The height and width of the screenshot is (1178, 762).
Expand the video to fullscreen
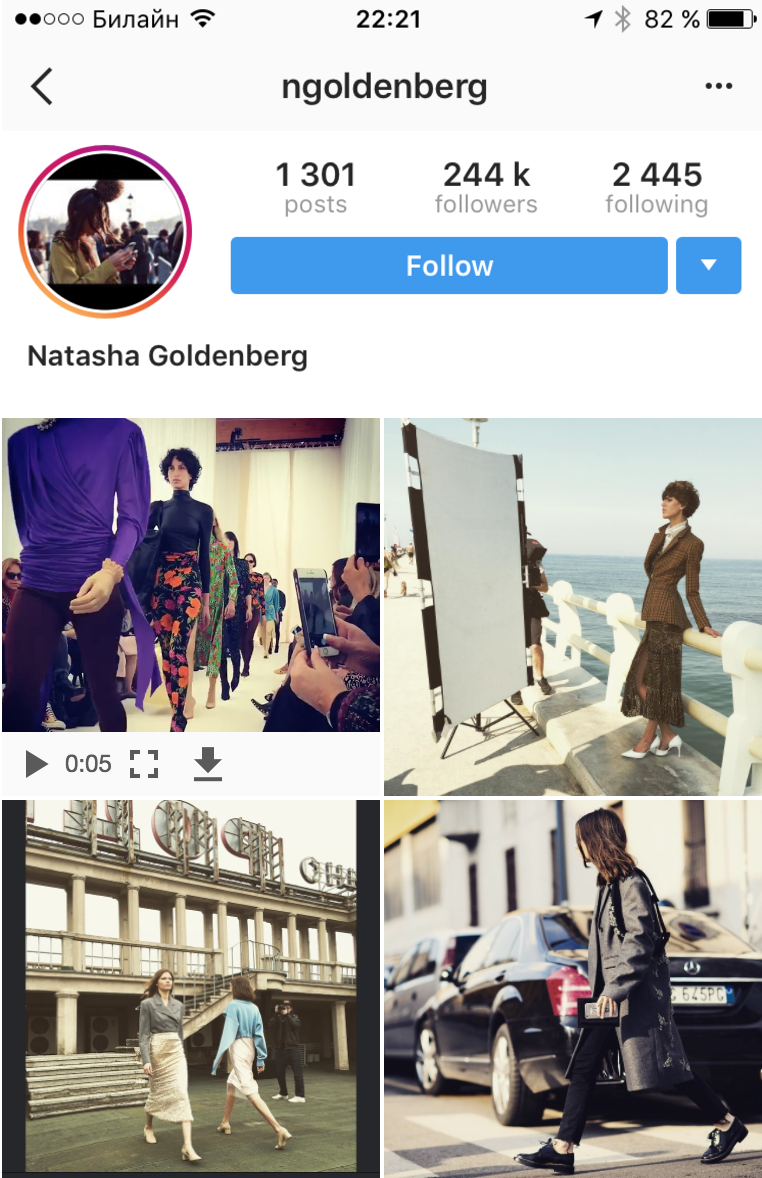144,765
